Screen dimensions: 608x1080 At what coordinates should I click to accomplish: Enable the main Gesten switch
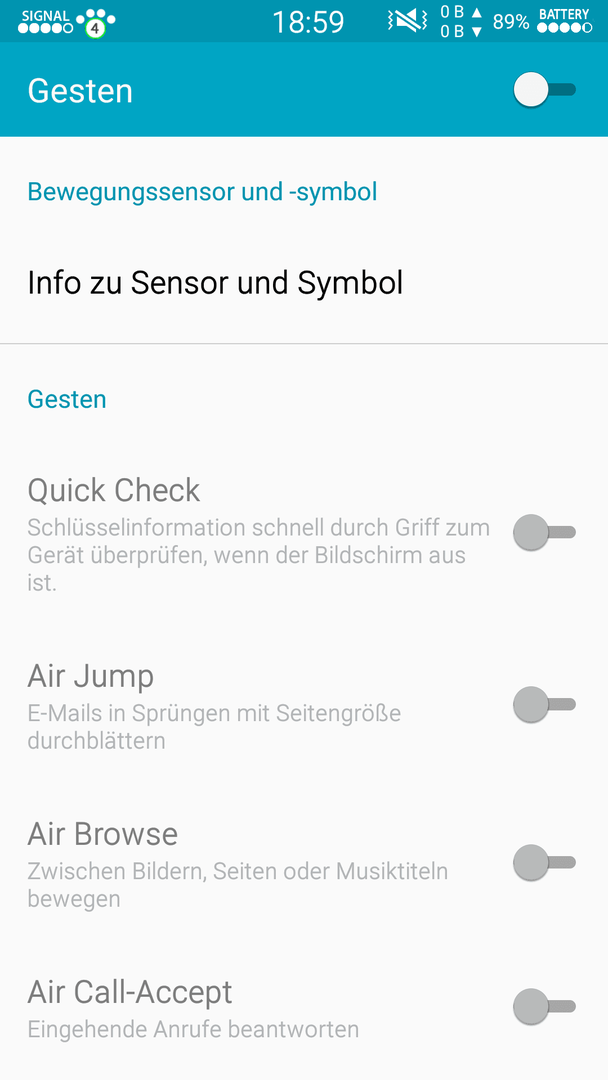click(544, 90)
